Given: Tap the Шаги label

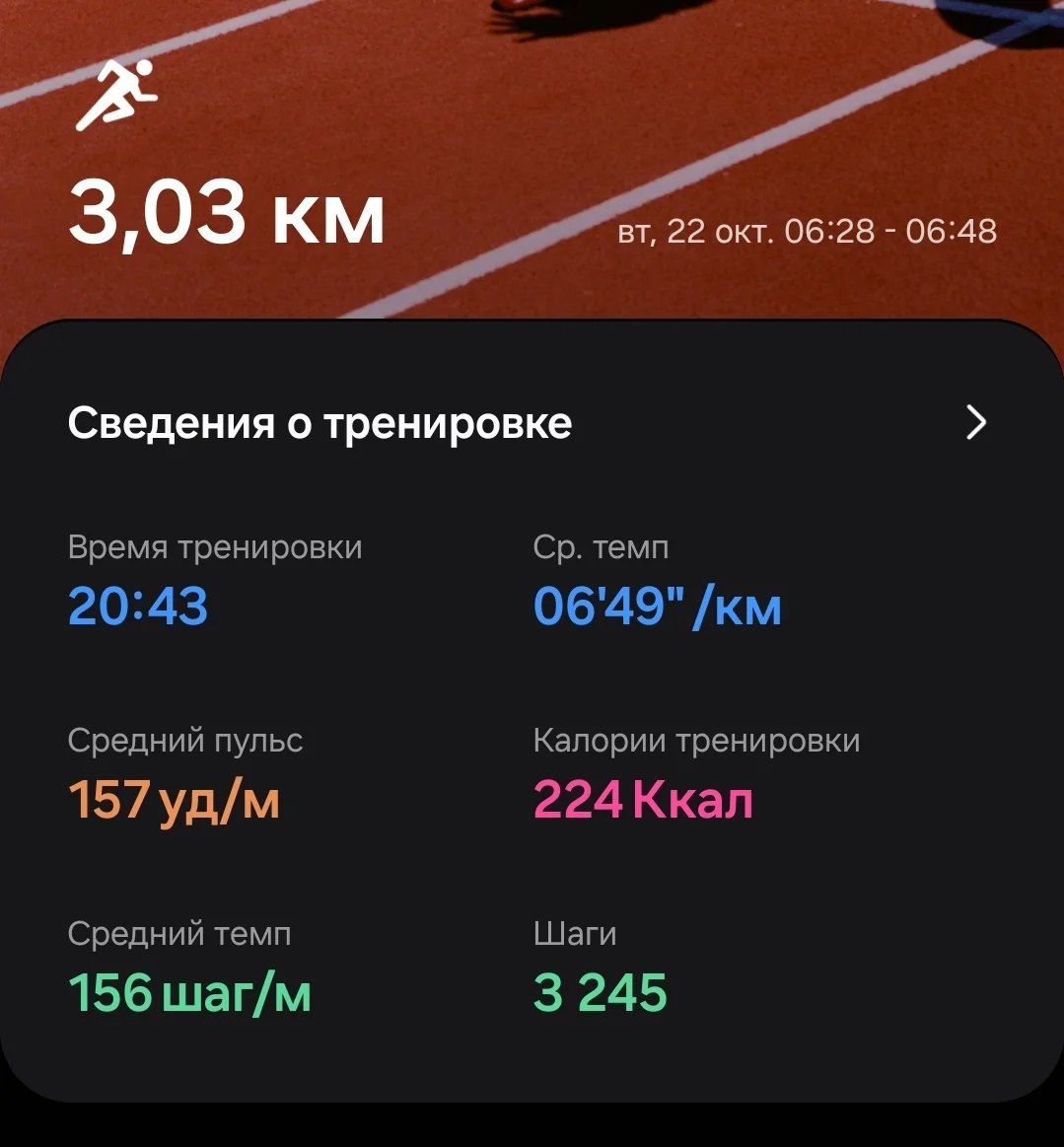Looking at the screenshot, I should 574,933.
